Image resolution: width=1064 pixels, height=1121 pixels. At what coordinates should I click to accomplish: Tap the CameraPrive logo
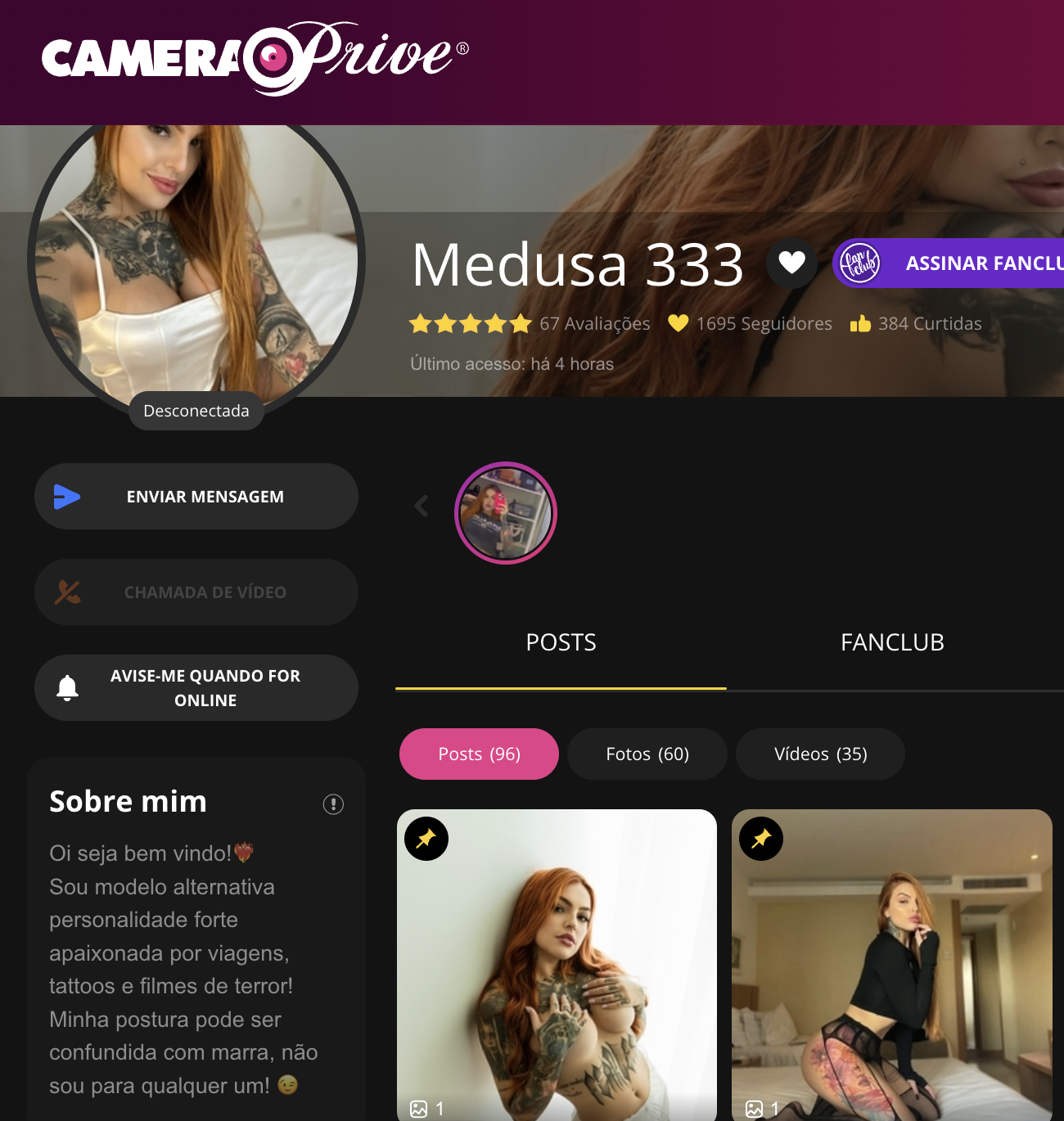[255, 57]
